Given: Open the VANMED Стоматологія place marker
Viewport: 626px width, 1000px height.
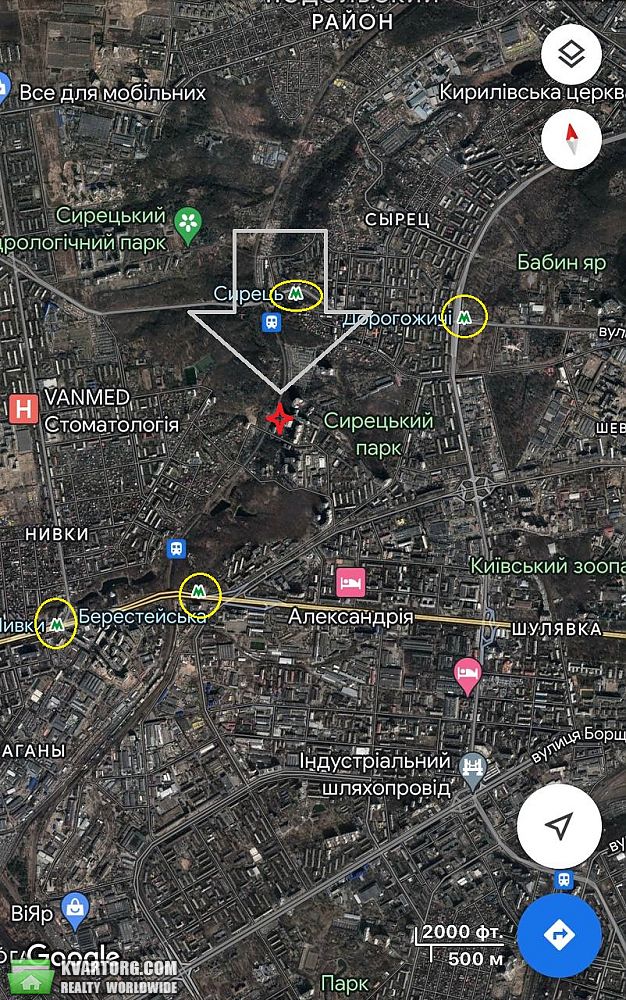Looking at the screenshot, I should pyautogui.click(x=20, y=407).
